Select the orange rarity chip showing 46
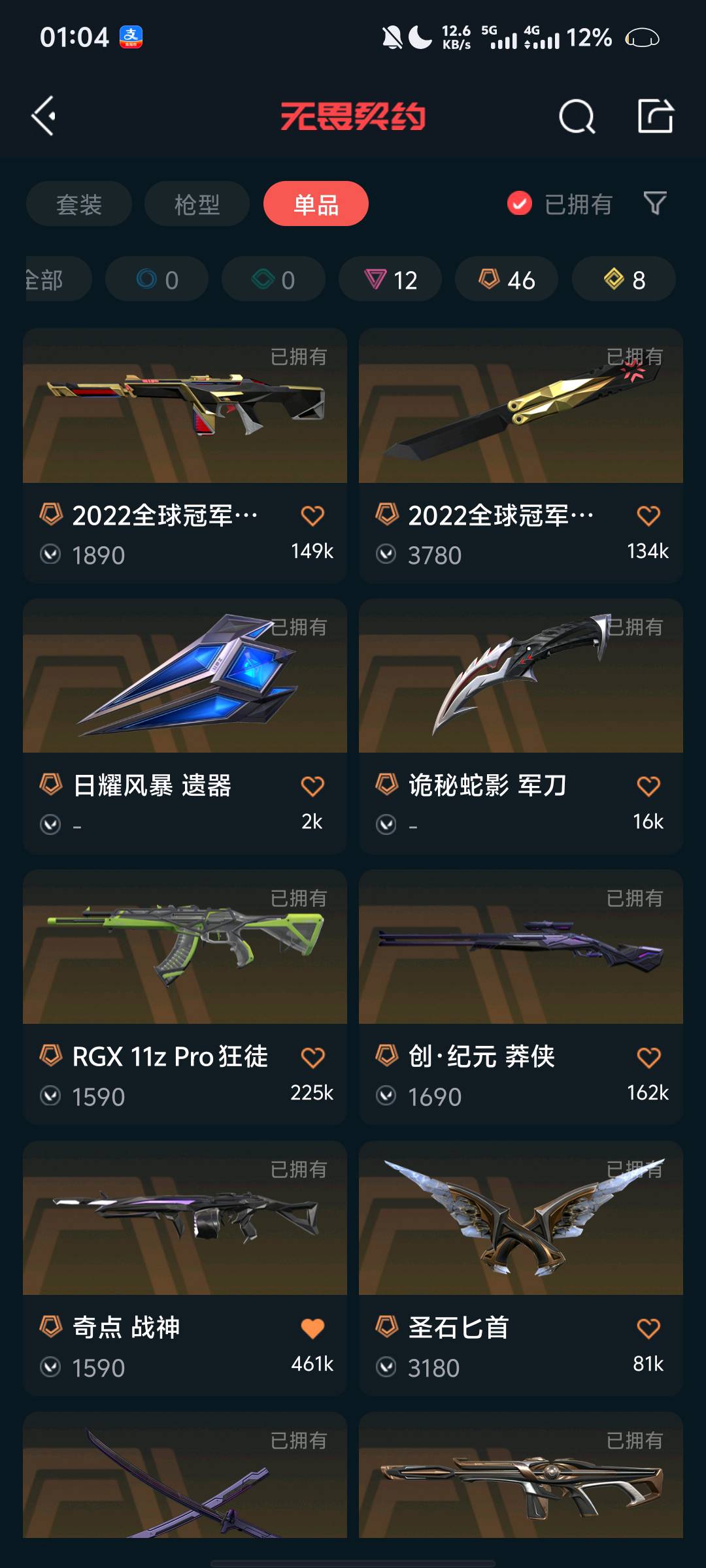The width and height of the screenshot is (706, 1568). coord(507,280)
